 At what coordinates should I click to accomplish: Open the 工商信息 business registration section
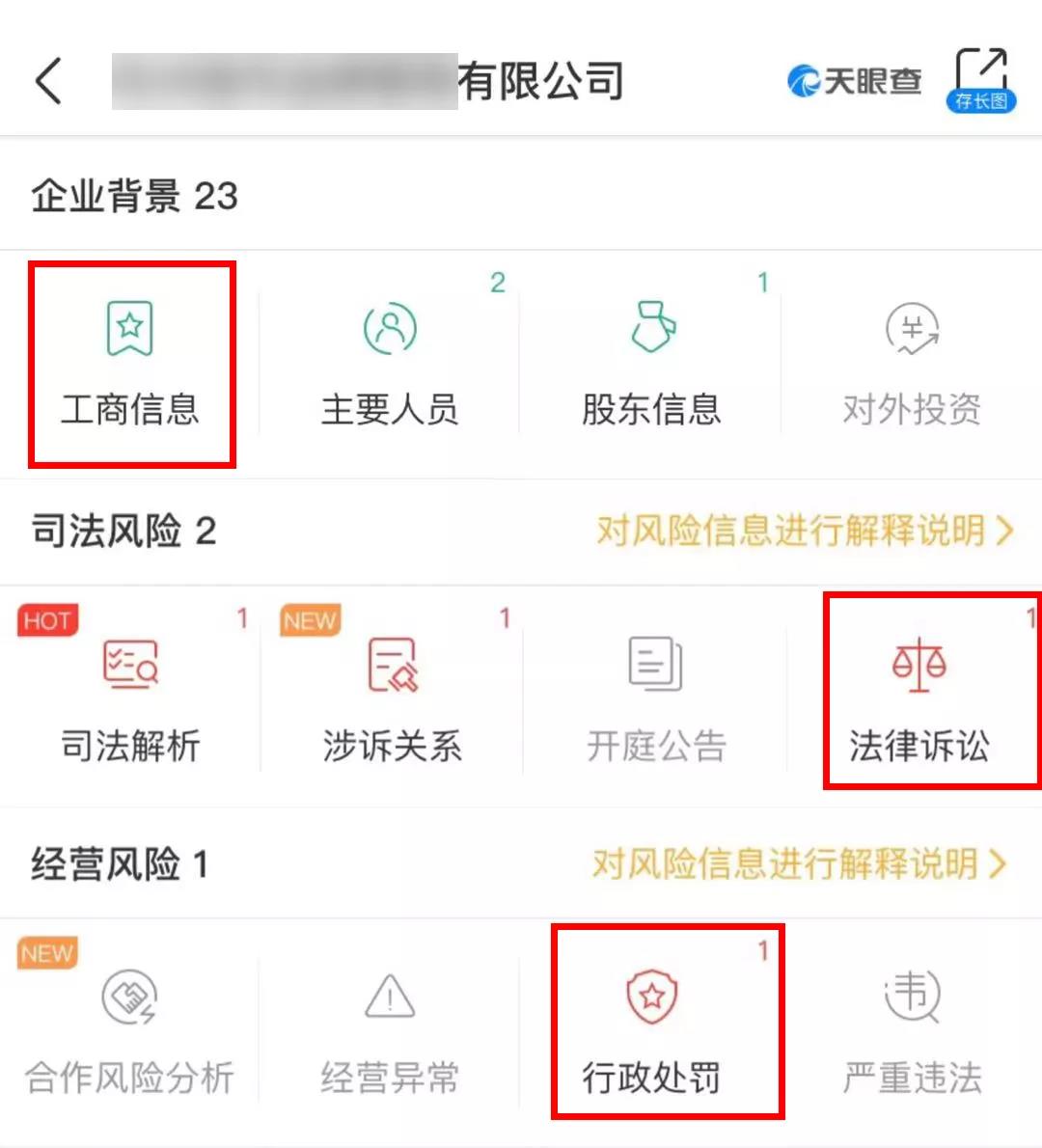tap(127, 367)
